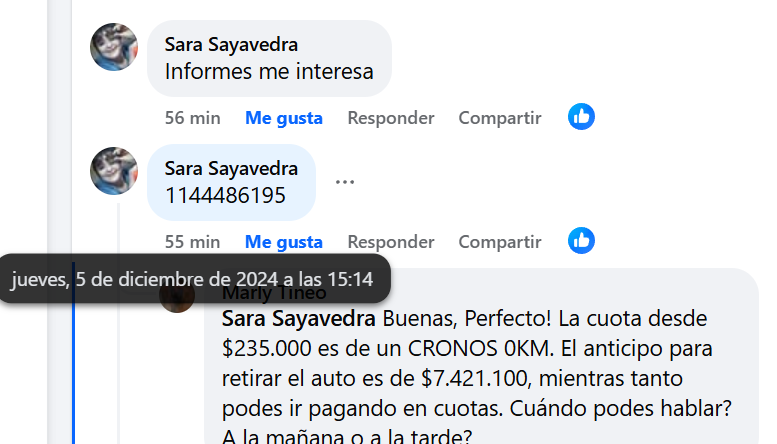This screenshot has height=444, width=777.
Task: Open the 55 min timestamp link
Action: tap(192, 242)
